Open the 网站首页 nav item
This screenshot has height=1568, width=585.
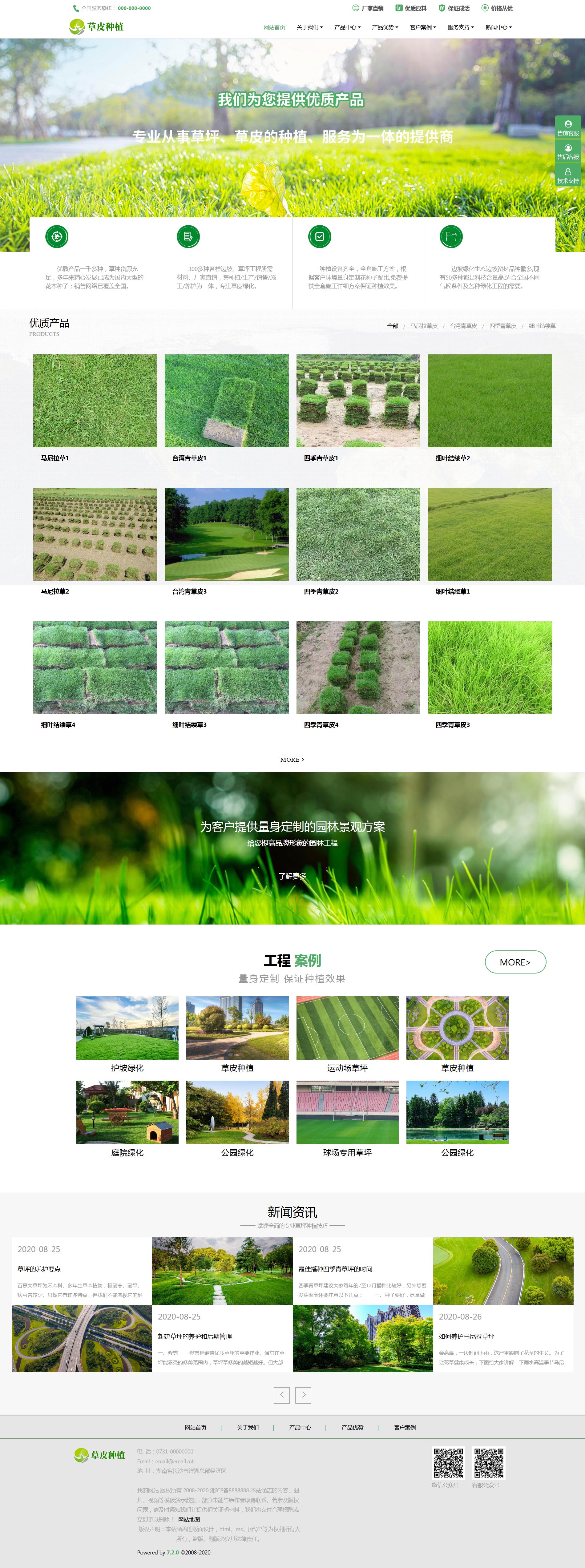pos(274,27)
